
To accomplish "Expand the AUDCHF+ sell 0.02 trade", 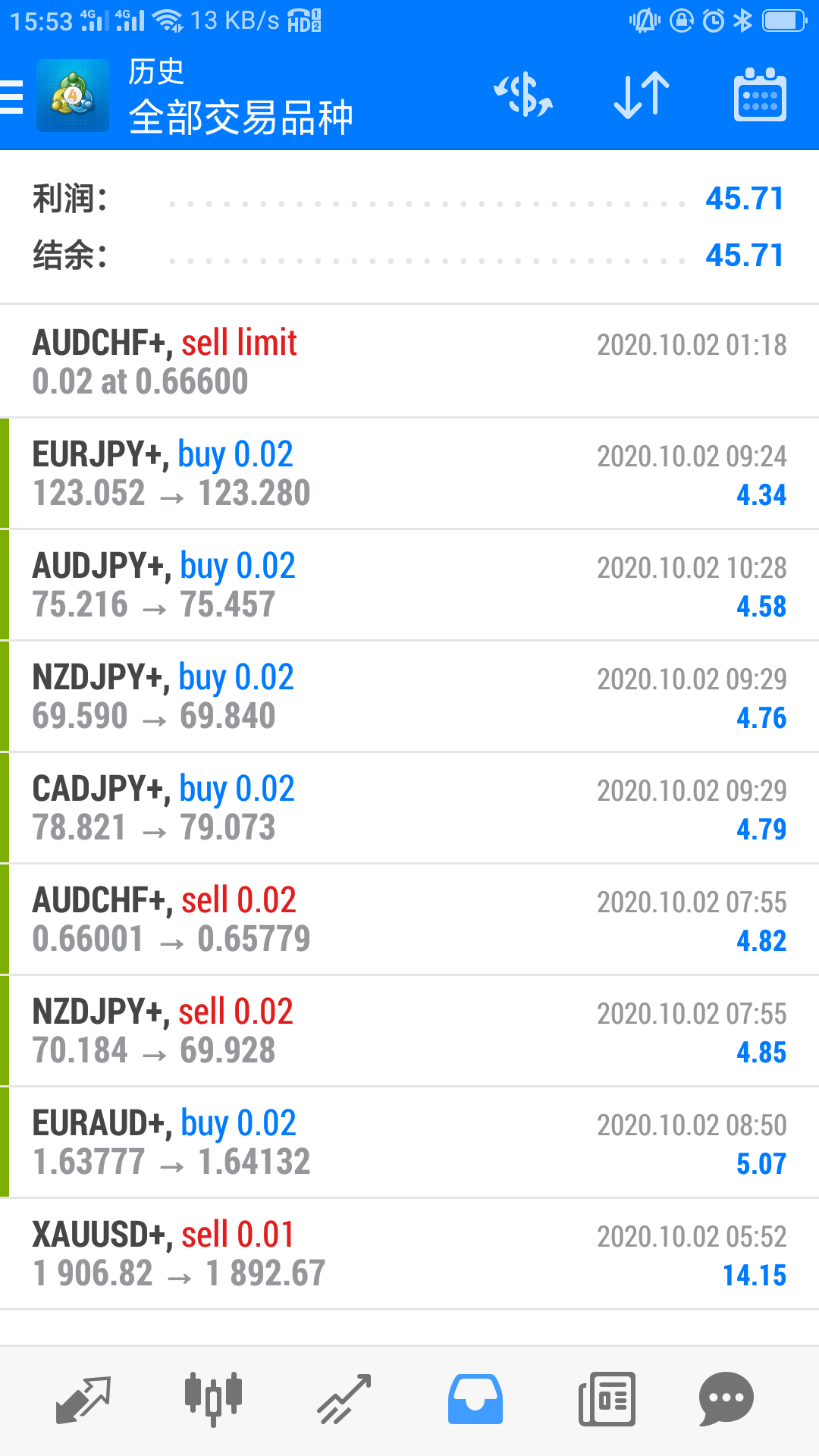I will (409, 920).
